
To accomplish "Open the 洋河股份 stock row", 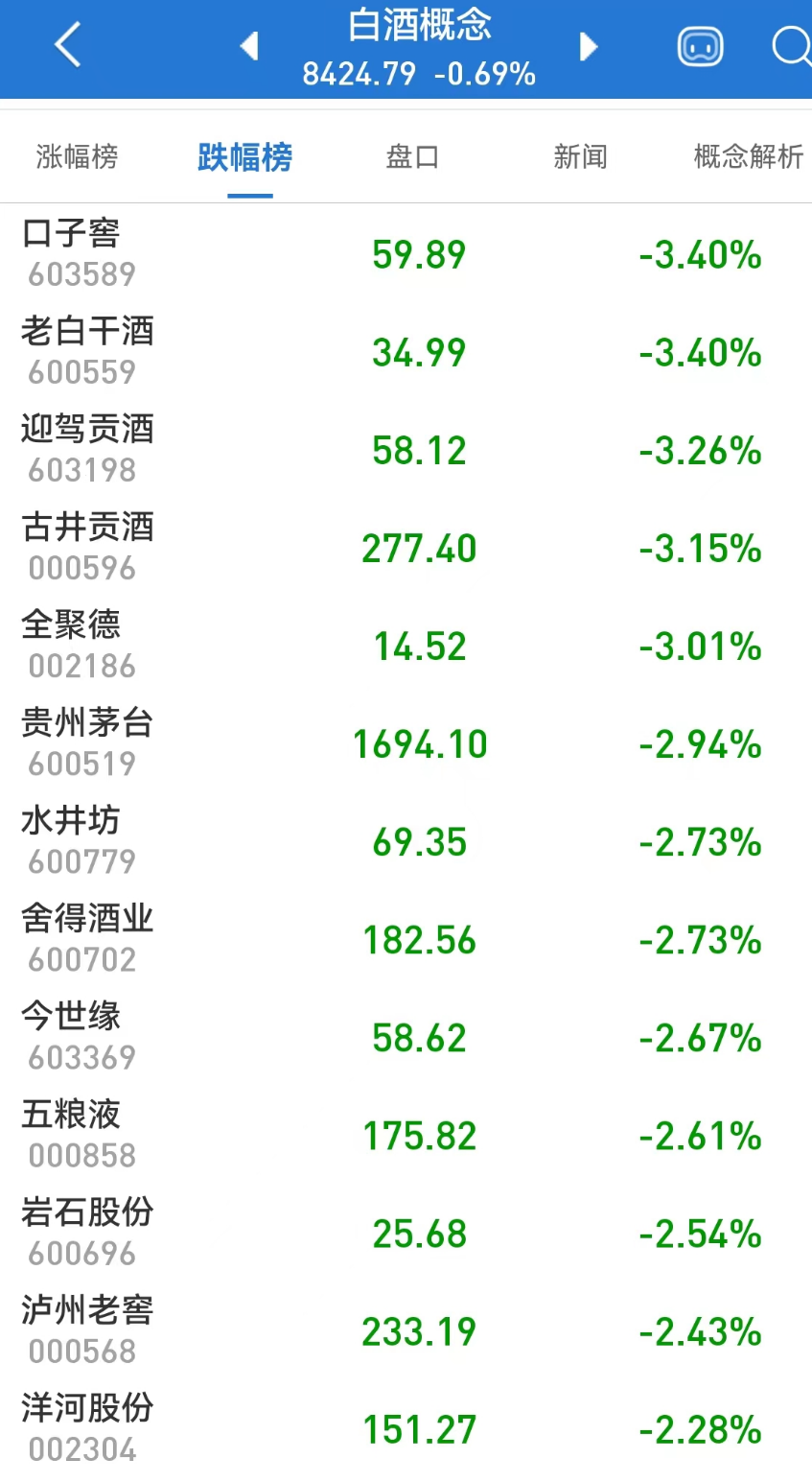I will 406,1427.
